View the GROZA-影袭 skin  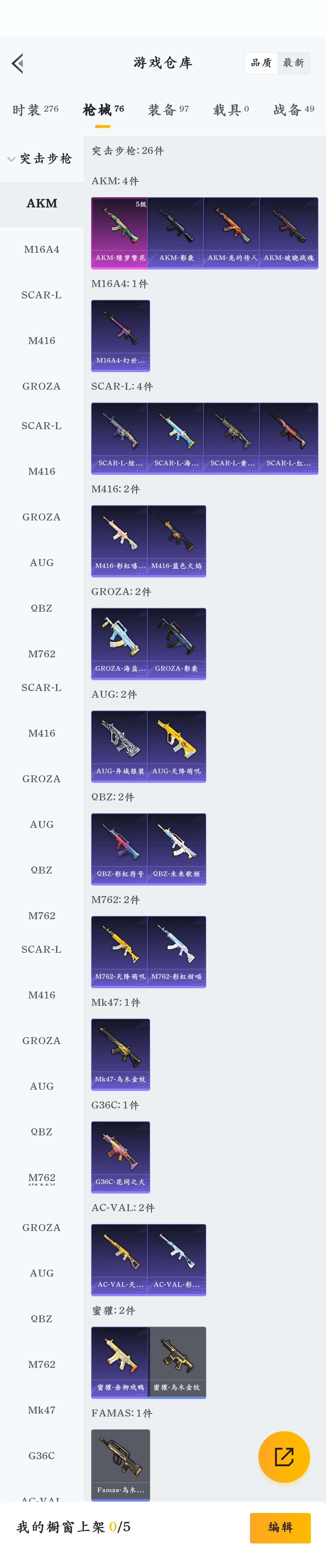pos(176,643)
